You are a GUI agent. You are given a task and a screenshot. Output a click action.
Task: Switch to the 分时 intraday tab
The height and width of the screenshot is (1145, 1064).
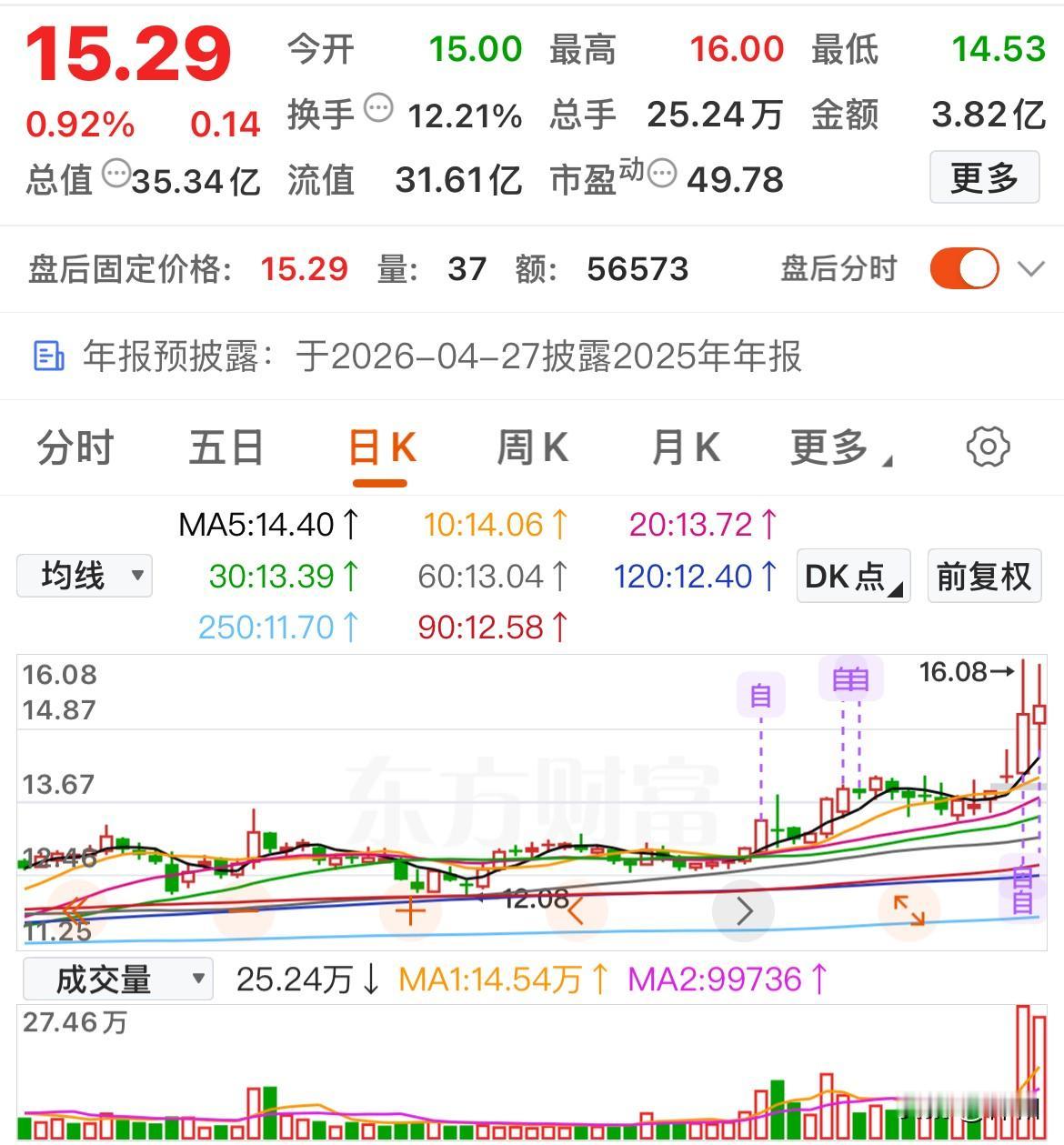click(73, 447)
